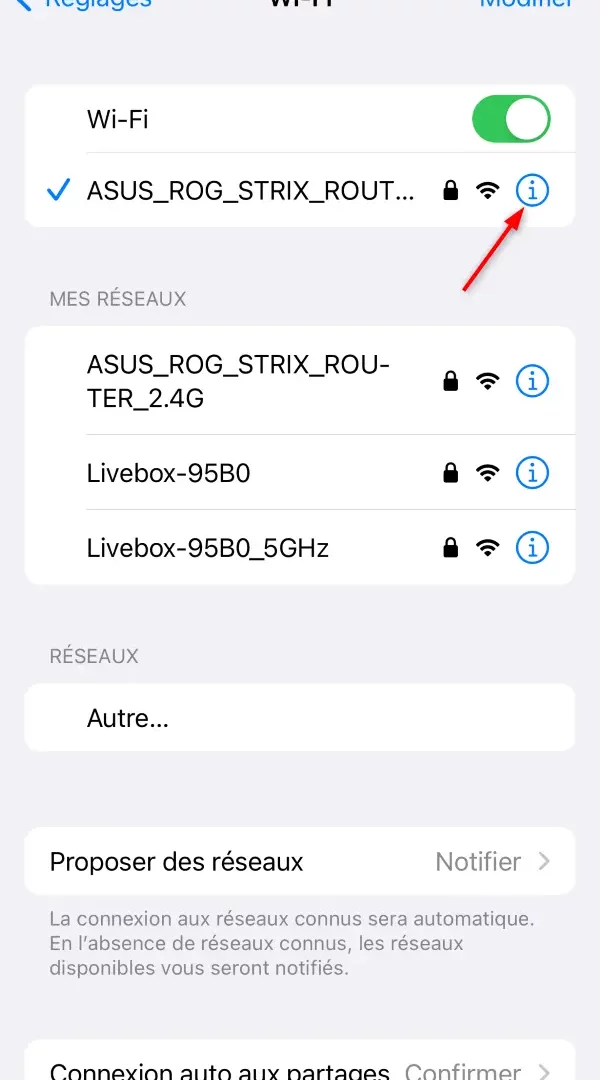
Task: Open info icon for ASUS_ROG_STRIX_ROUTER_2.4G
Action: coord(532,380)
